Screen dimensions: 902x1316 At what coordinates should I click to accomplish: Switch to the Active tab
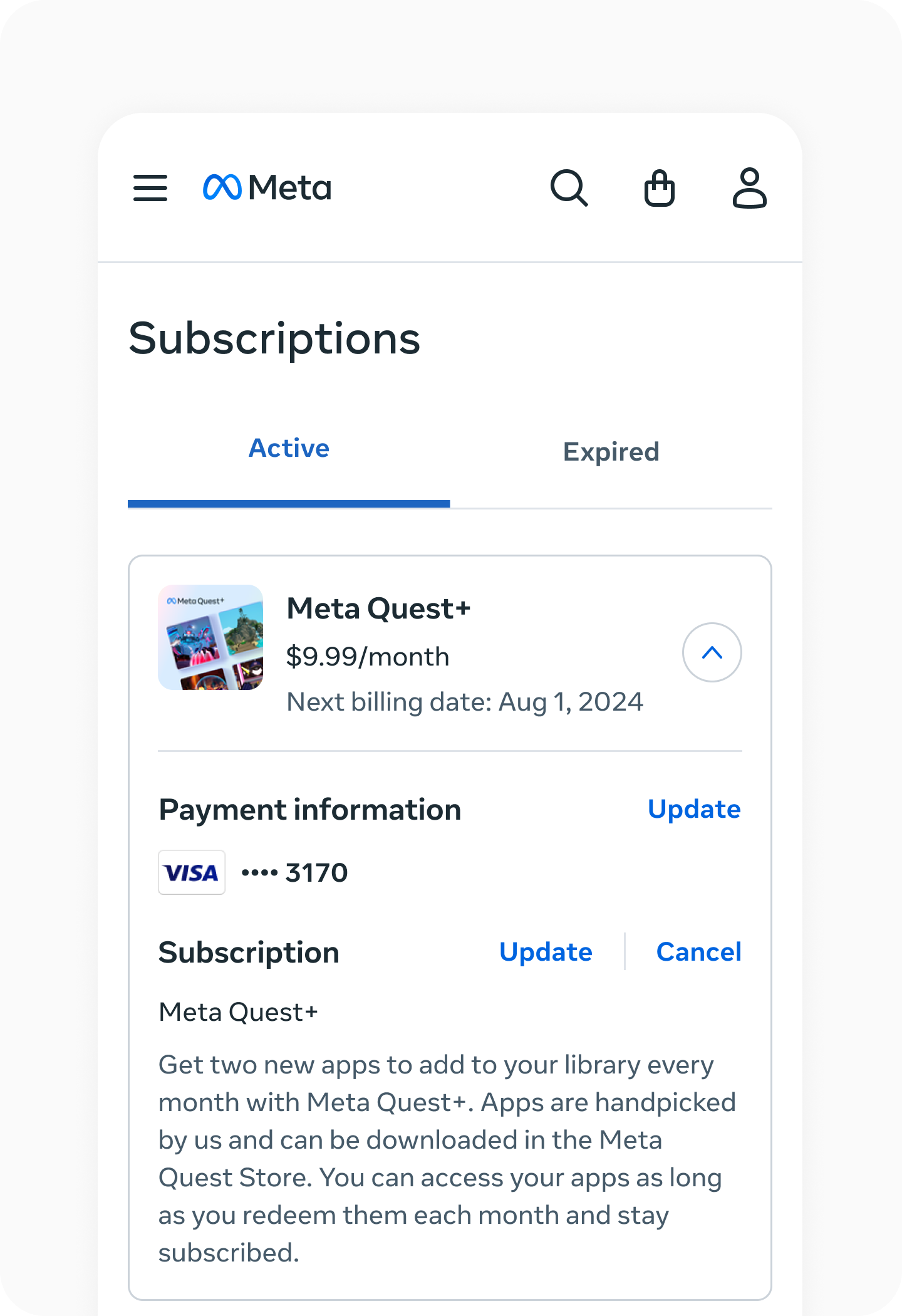click(289, 449)
